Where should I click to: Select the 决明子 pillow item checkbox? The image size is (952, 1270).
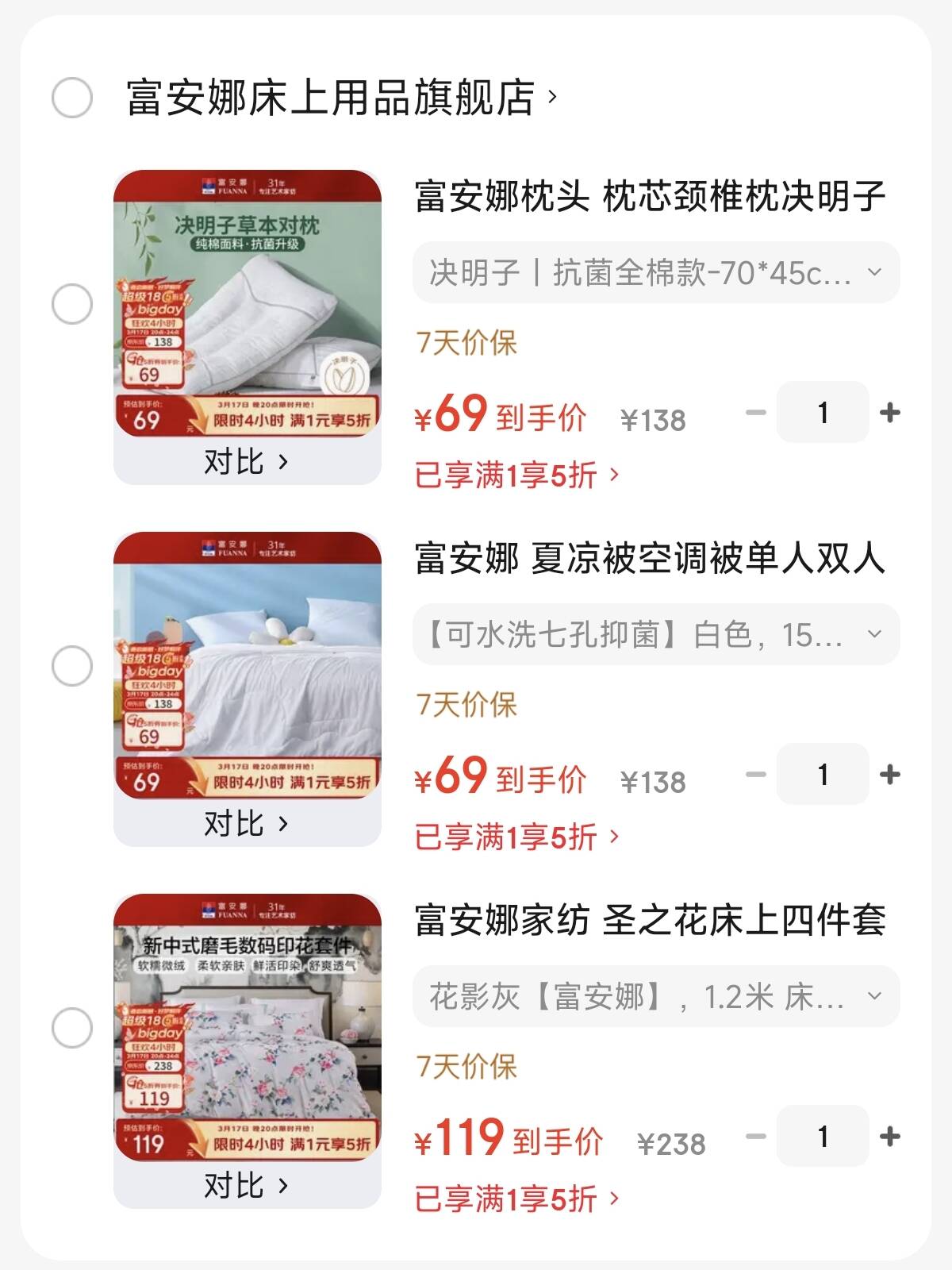point(72,304)
